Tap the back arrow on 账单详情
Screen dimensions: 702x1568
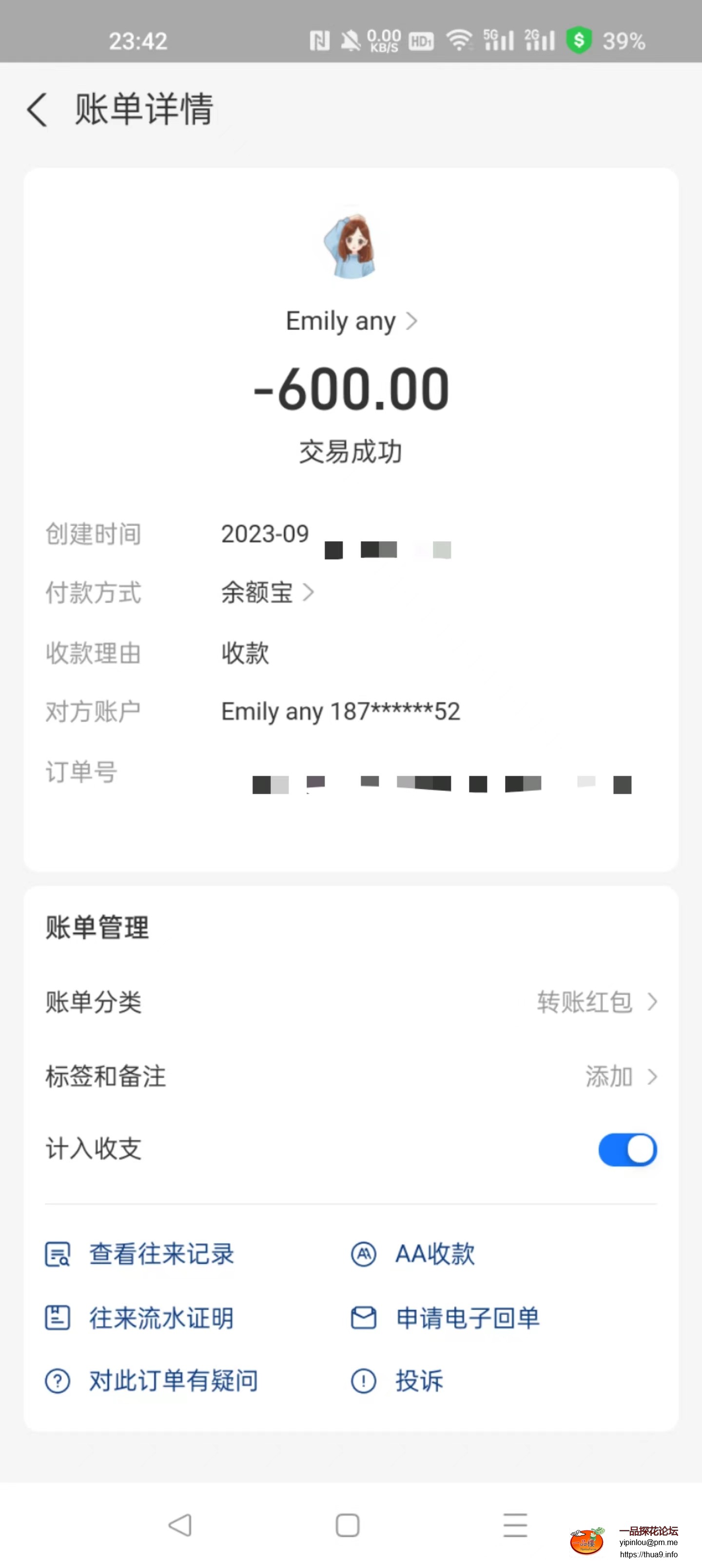pyautogui.click(x=37, y=110)
